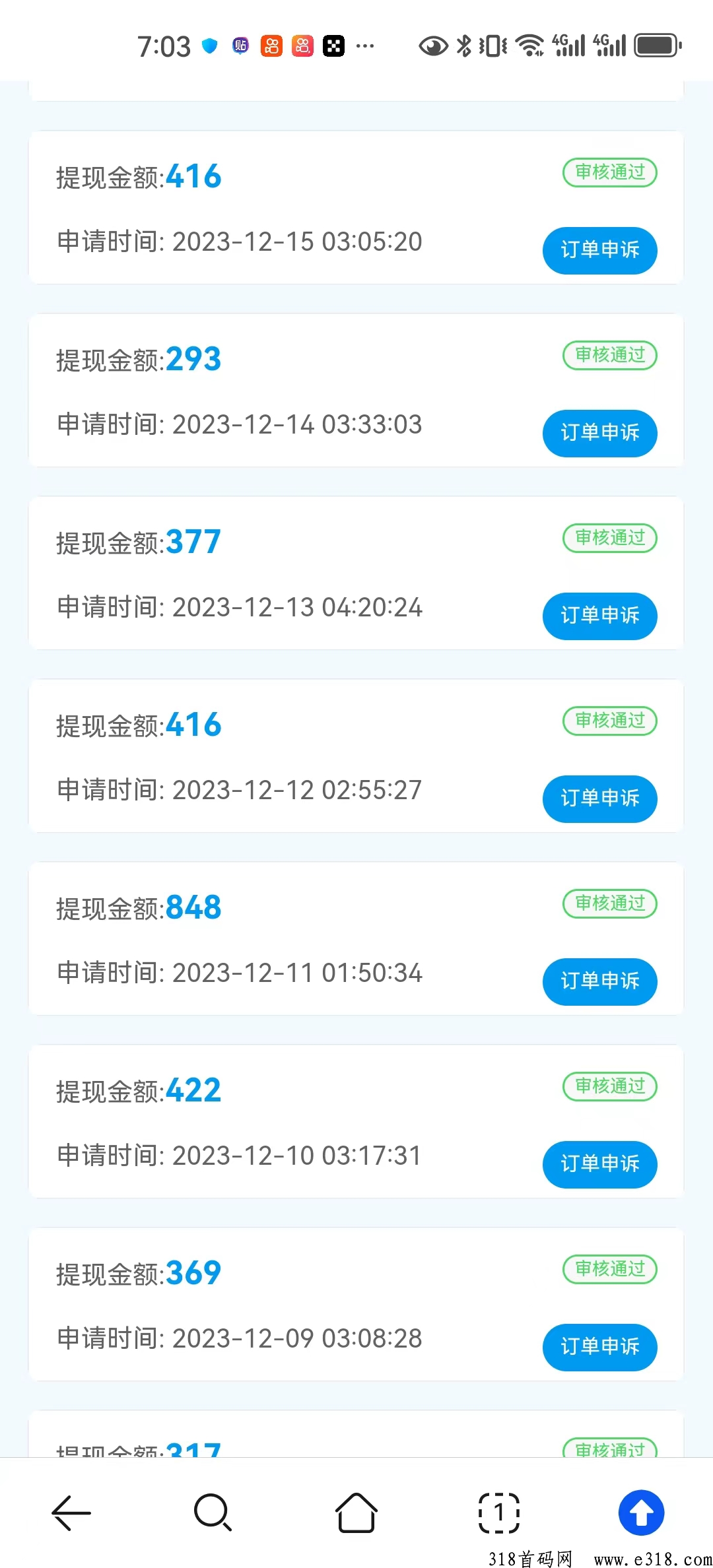This screenshot has width=713, height=1568.
Task: Appeal the 422 withdrawal order
Action: (599, 1164)
